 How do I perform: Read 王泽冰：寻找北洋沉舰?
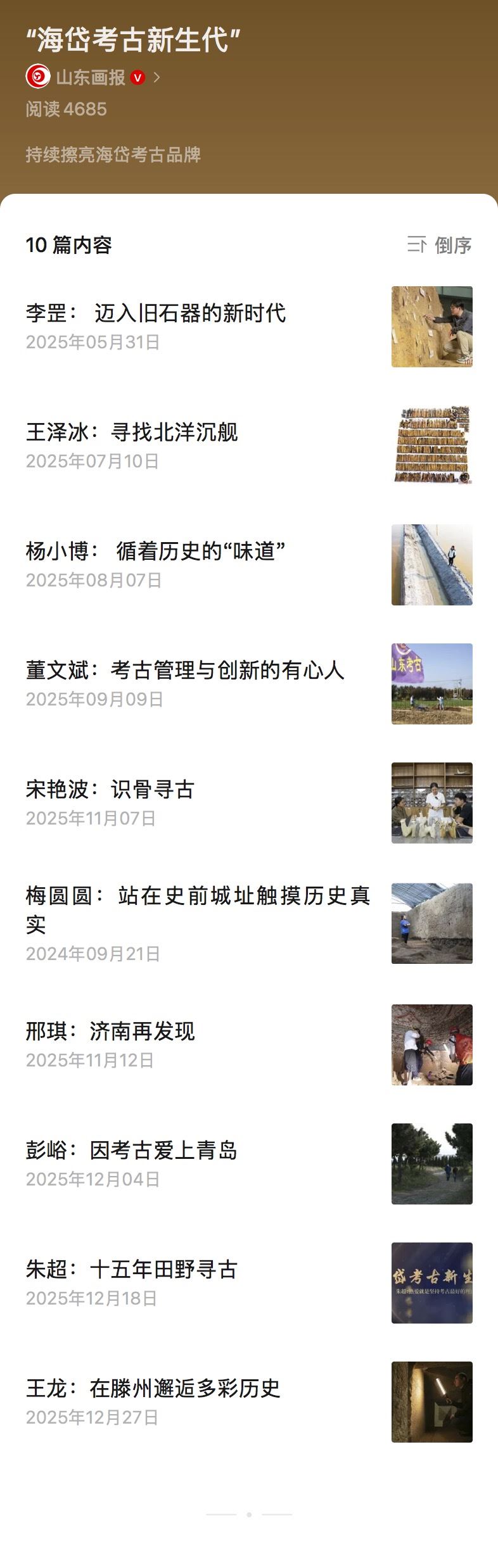132,433
